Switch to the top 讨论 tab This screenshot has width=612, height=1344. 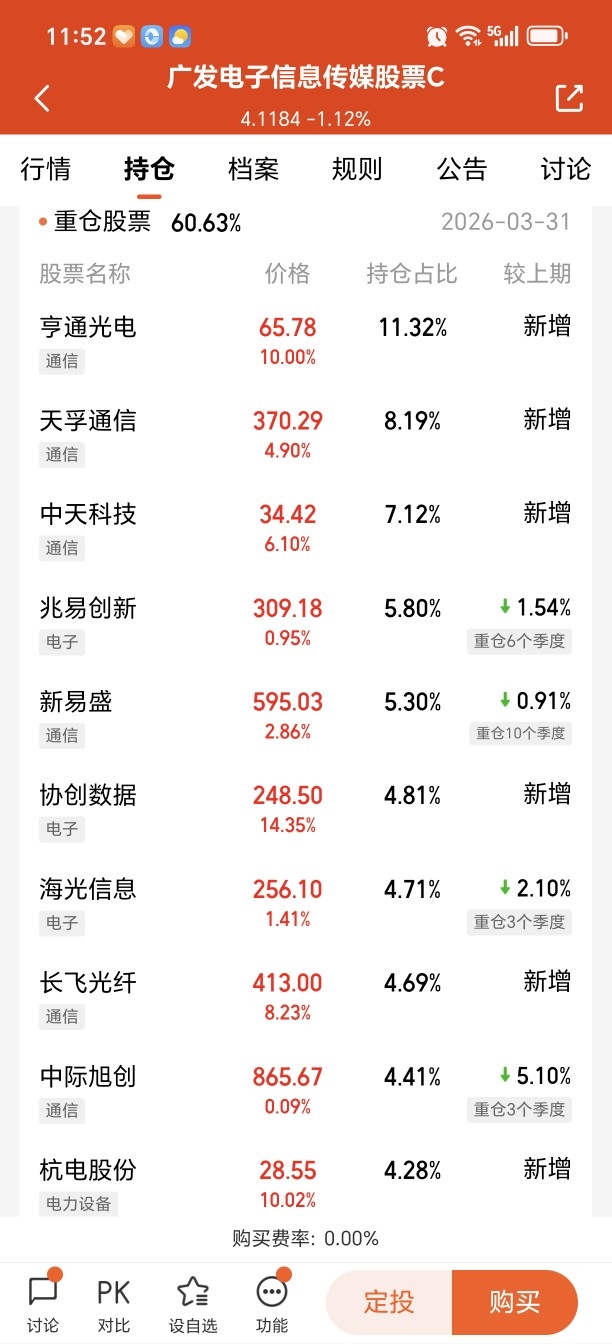[566, 169]
